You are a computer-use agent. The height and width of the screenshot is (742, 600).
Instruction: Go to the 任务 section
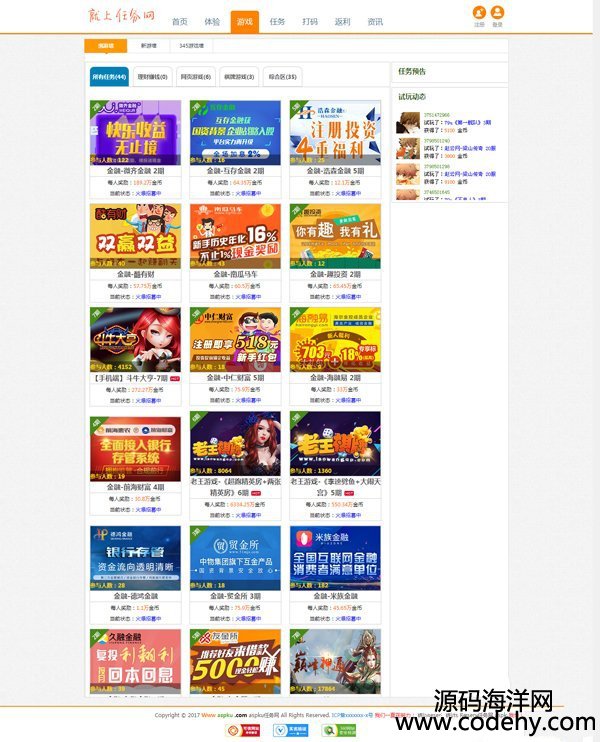(277, 21)
